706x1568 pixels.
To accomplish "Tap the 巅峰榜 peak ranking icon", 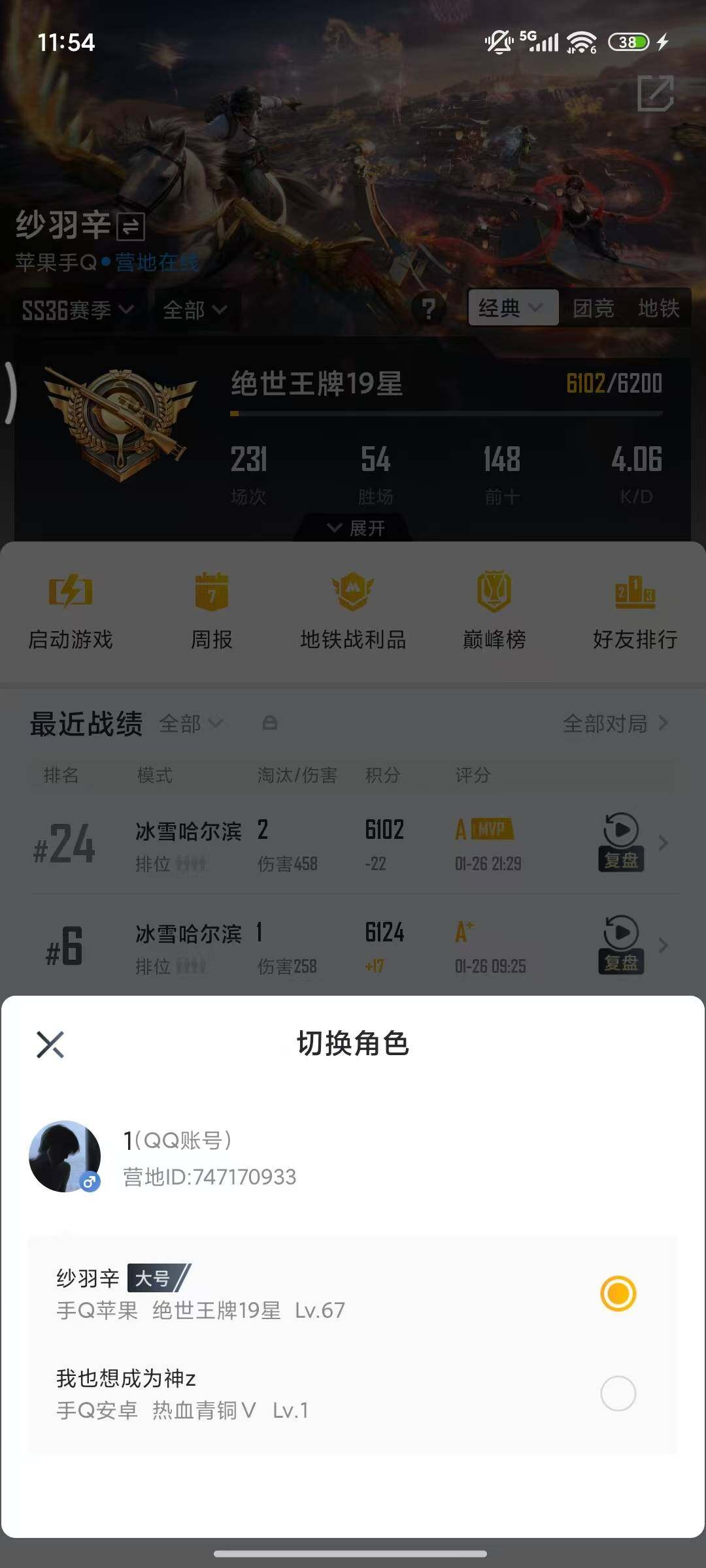I will (494, 611).
